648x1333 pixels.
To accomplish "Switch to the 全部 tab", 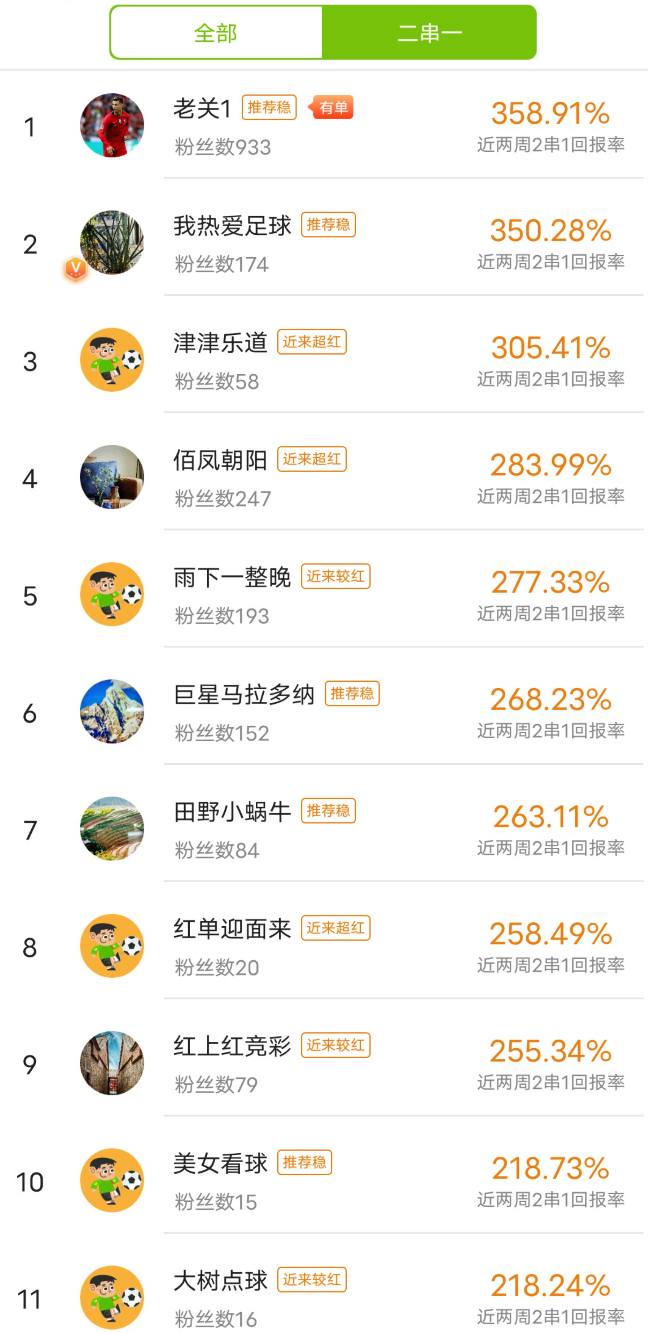I will pos(216,33).
